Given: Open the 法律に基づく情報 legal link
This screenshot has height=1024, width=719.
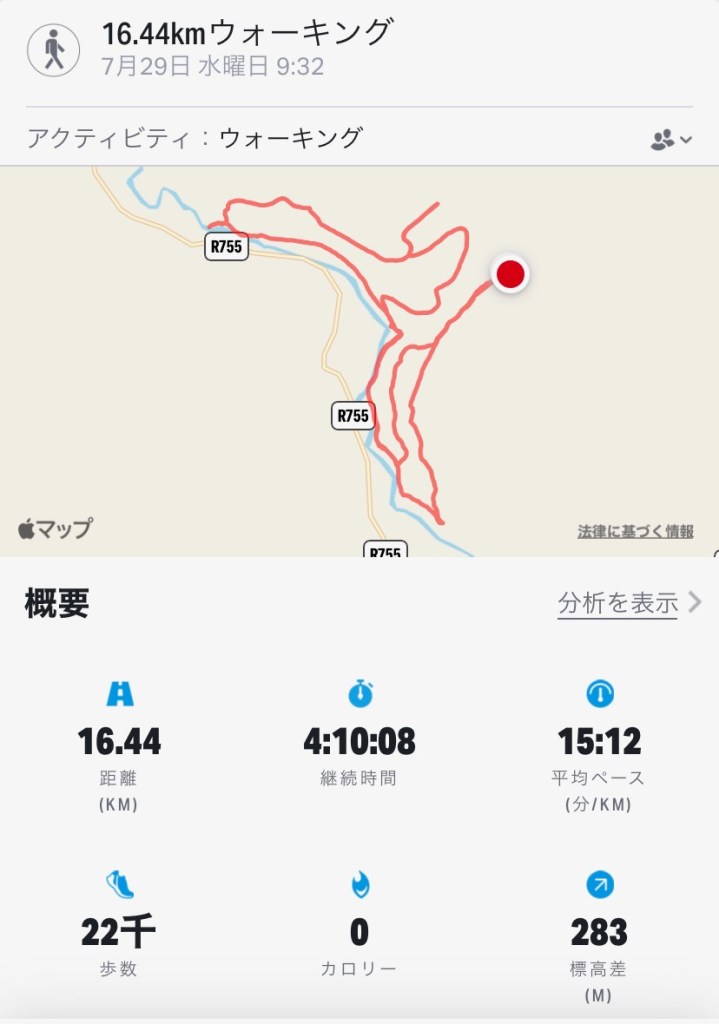Looking at the screenshot, I should click(635, 531).
